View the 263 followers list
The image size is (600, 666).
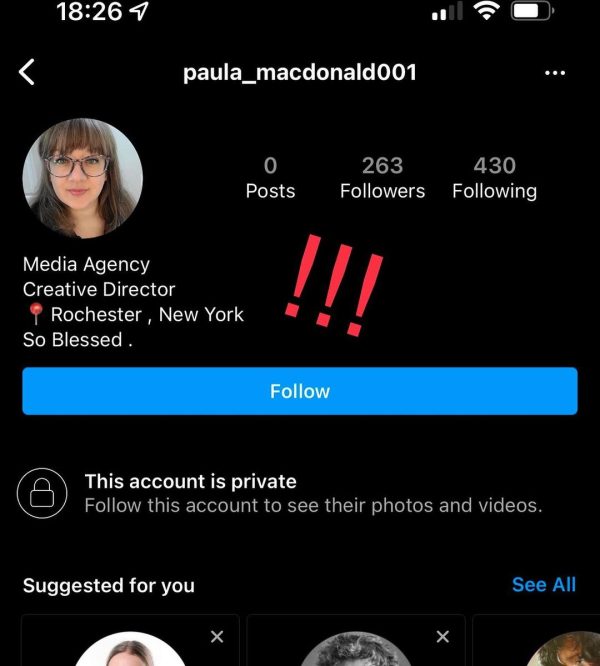click(x=382, y=177)
